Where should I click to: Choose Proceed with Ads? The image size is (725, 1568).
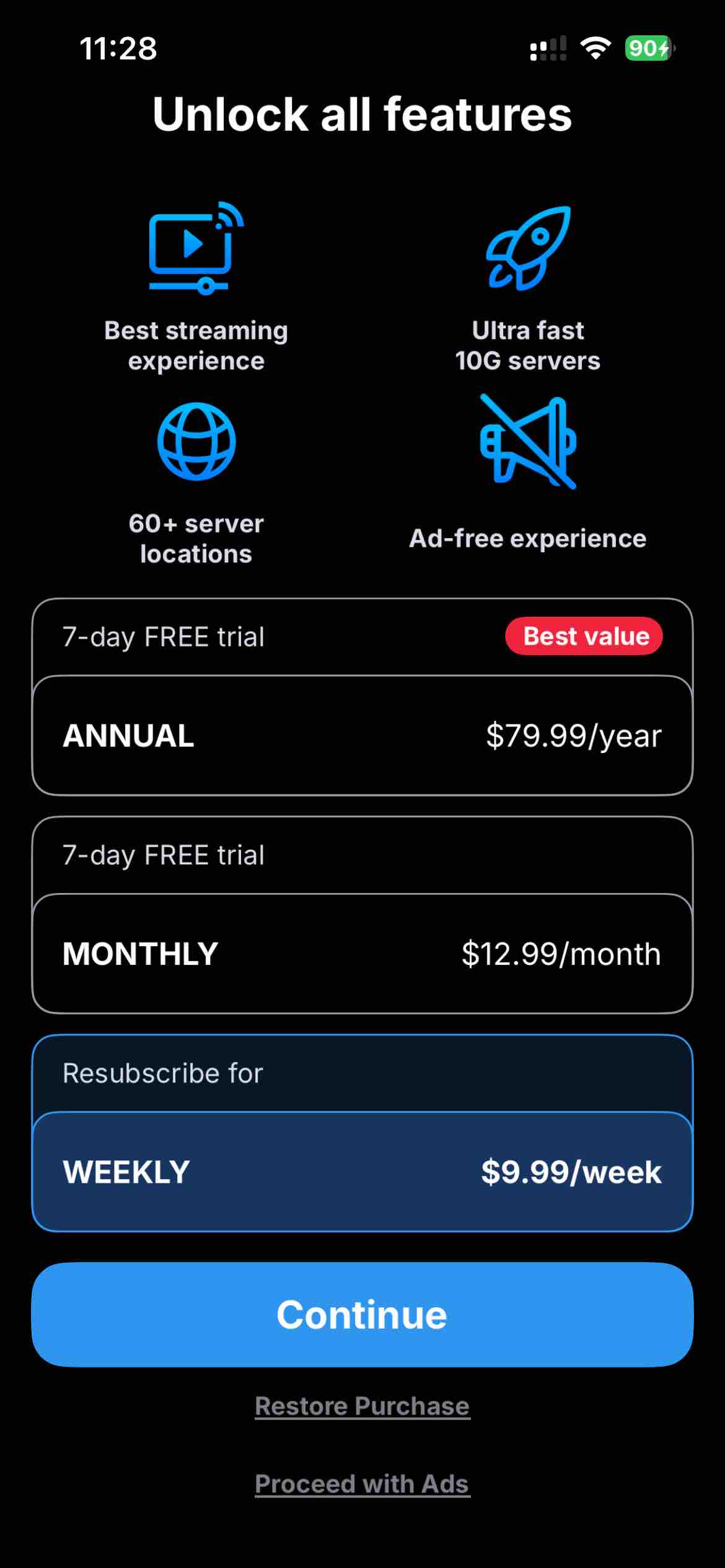(x=362, y=1483)
